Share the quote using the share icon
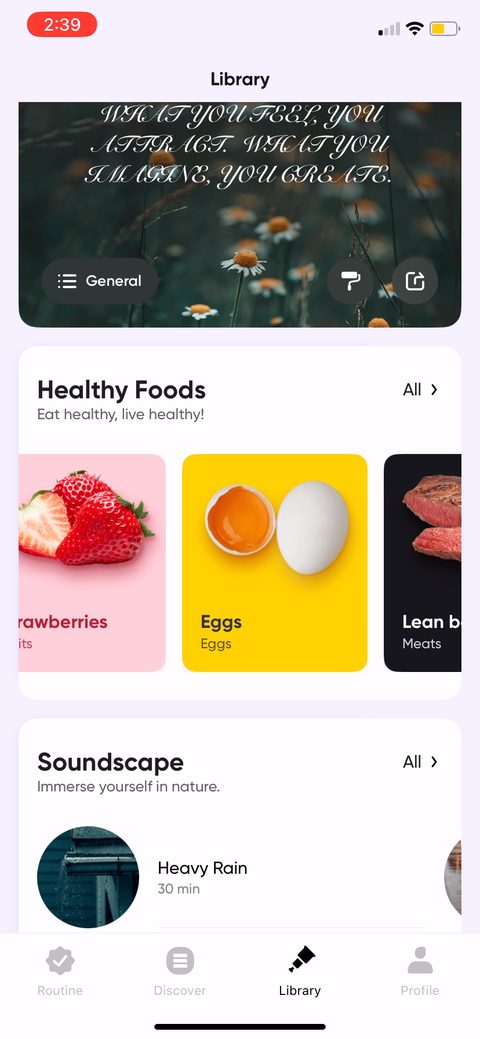This screenshot has height=1039, width=480. (415, 281)
